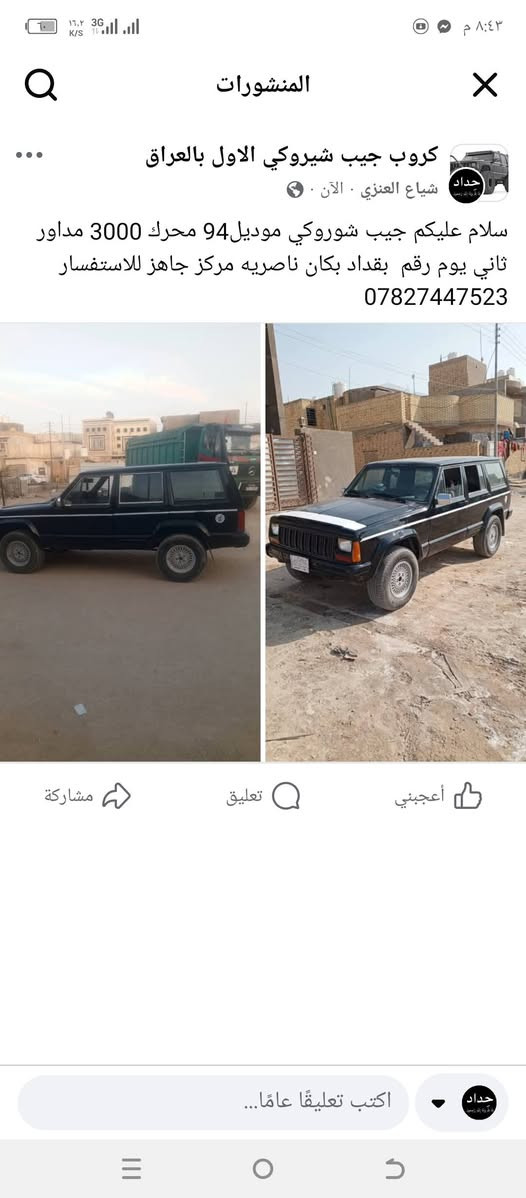This screenshot has width=526, height=1198.
Task: Focus the اكتب تعليقًا عامًا comment field
Action: [x=213, y=1102]
